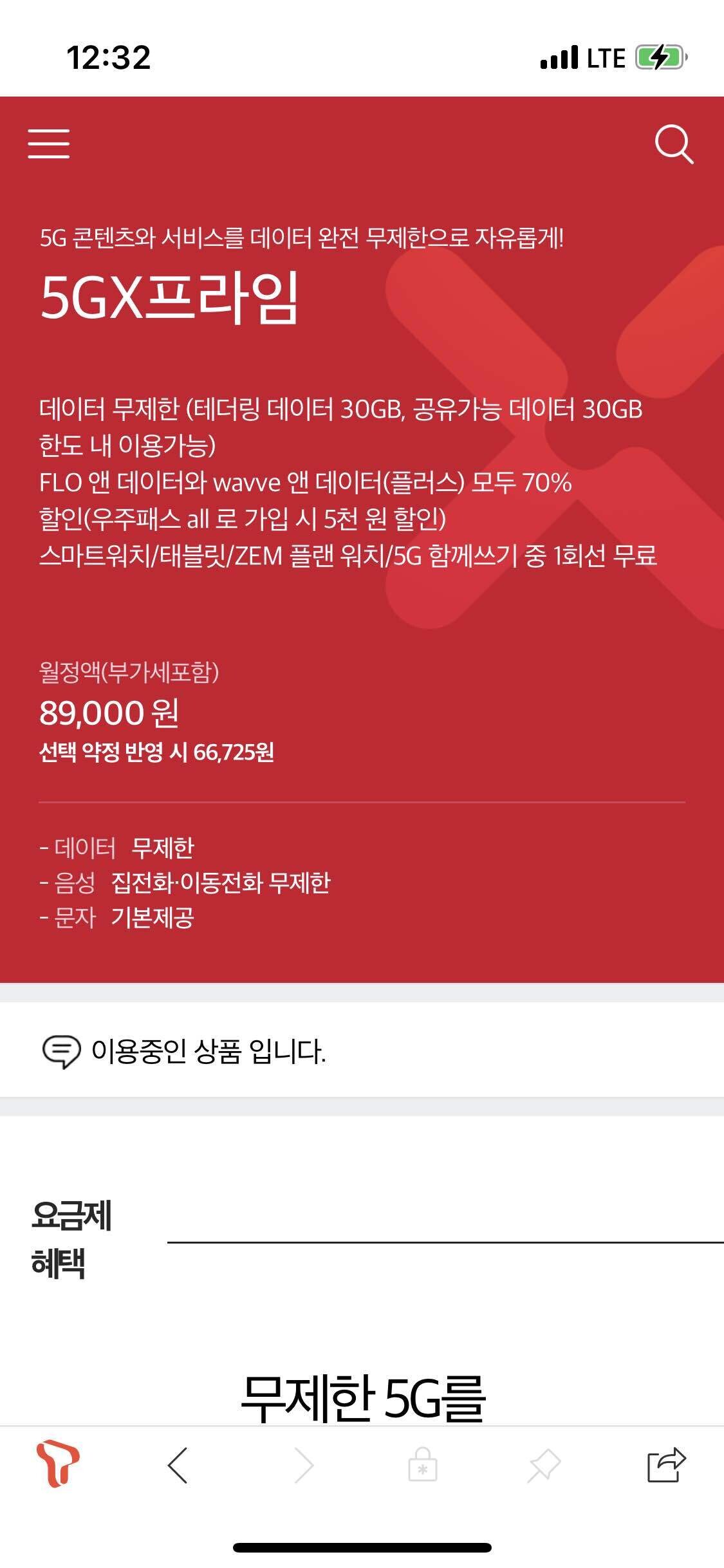Tap the home indicator bar at bottom
Screen dimensions: 724x1568
coord(362,1547)
